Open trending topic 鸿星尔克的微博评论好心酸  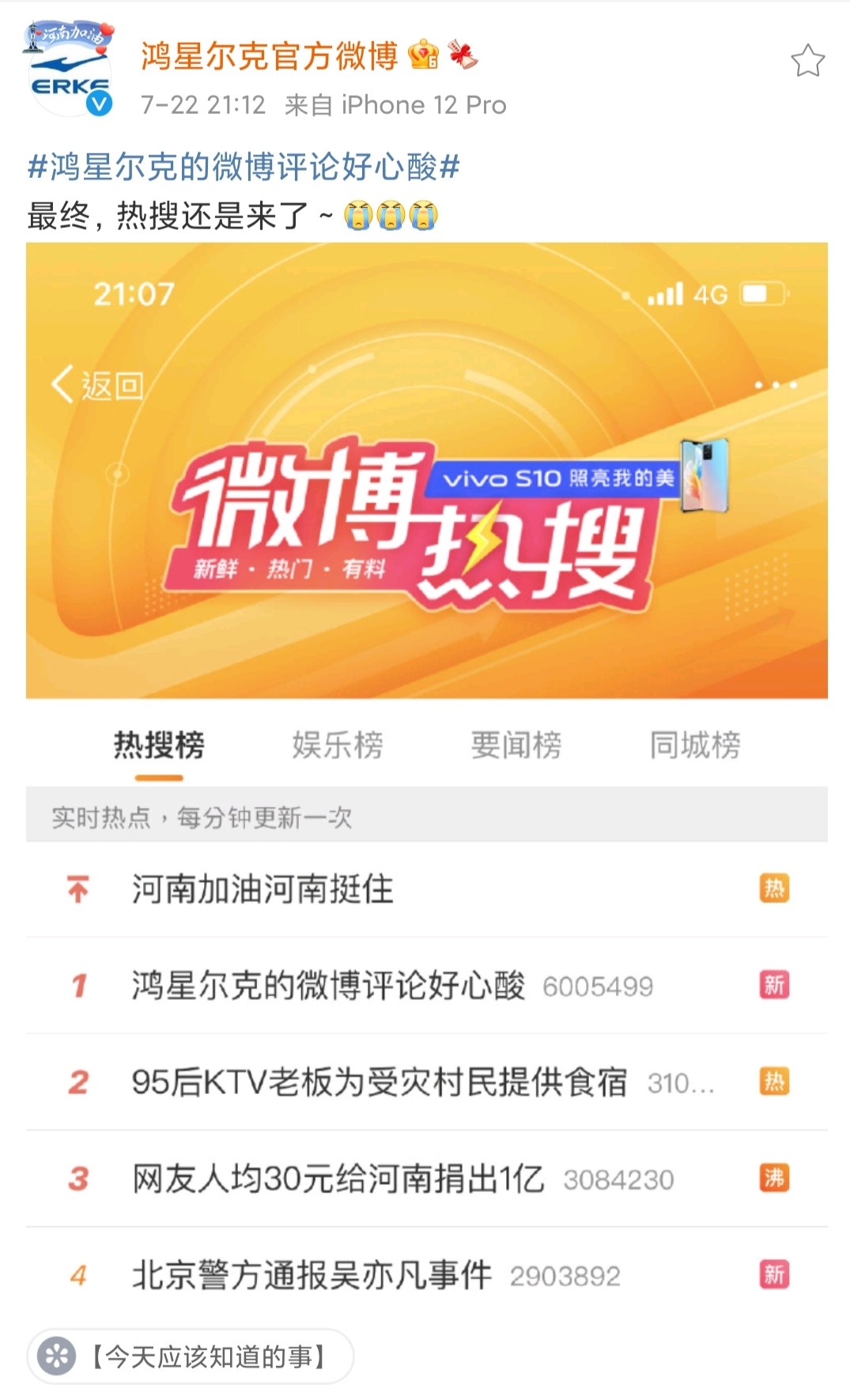pos(324,985)
